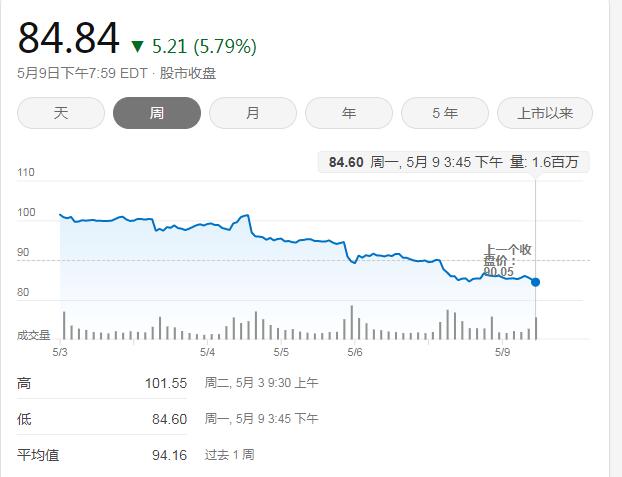Show the 年 price chart
This screenshot has height=477, width=622.
(x=349, y=113)
